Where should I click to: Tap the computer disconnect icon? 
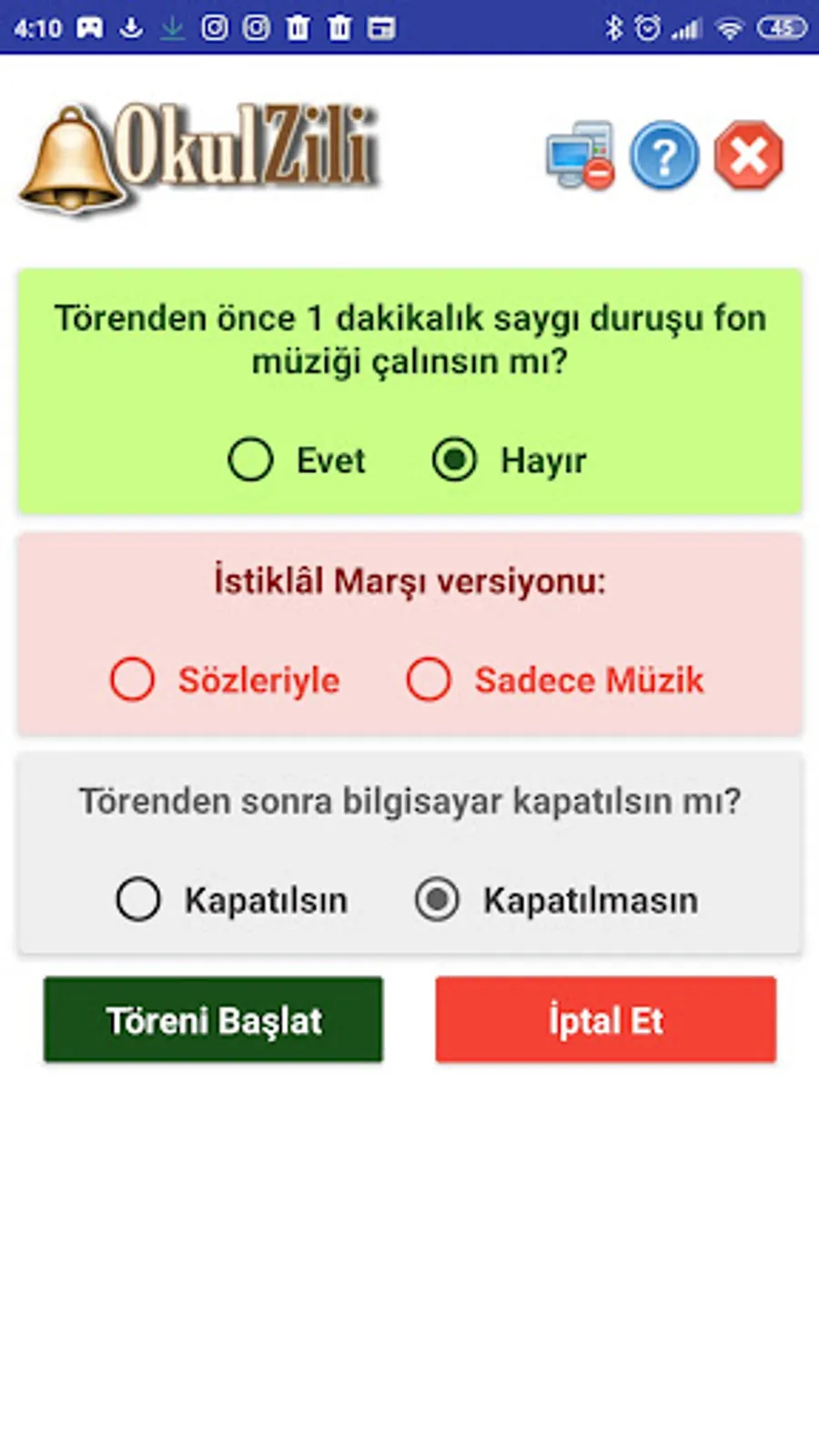581,156
